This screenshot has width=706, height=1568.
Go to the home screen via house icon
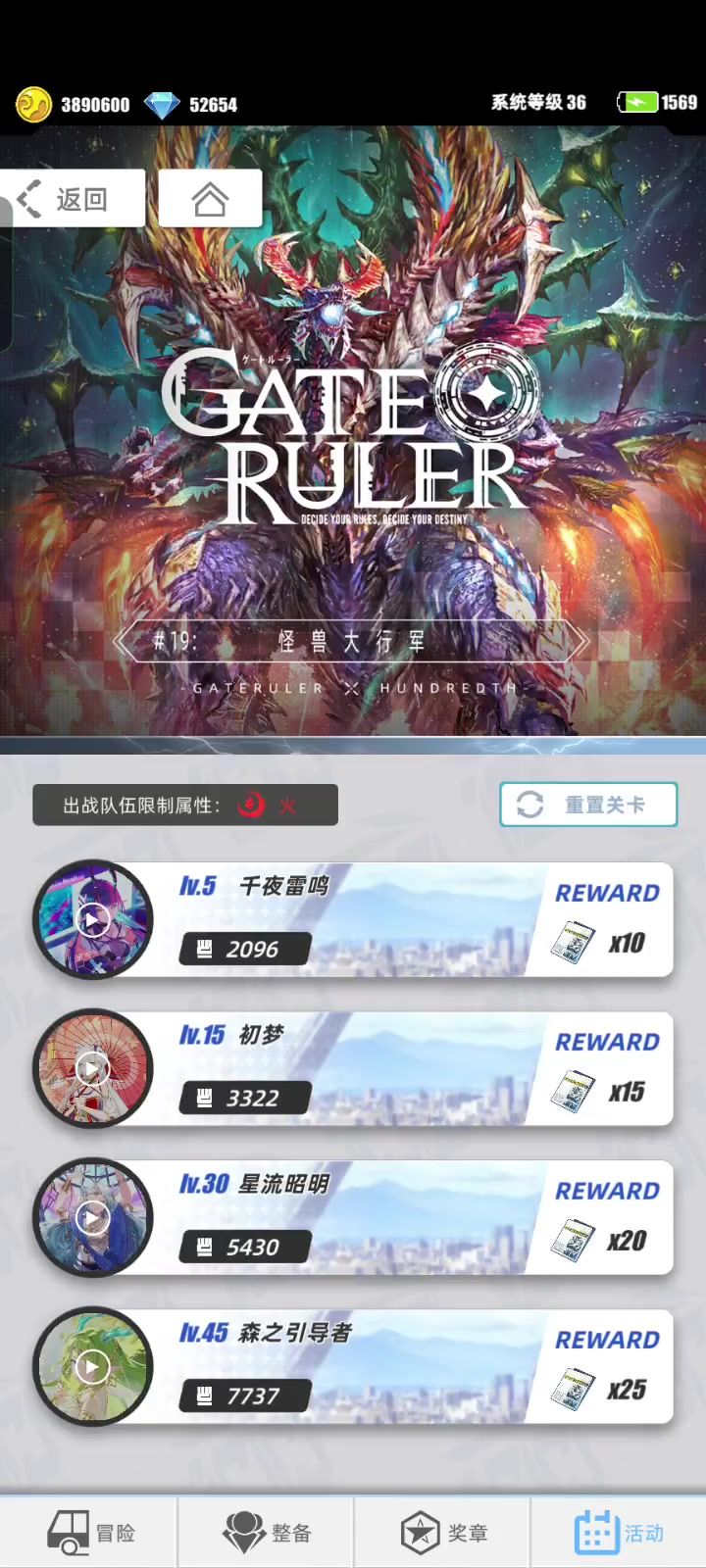coord(210,199)
